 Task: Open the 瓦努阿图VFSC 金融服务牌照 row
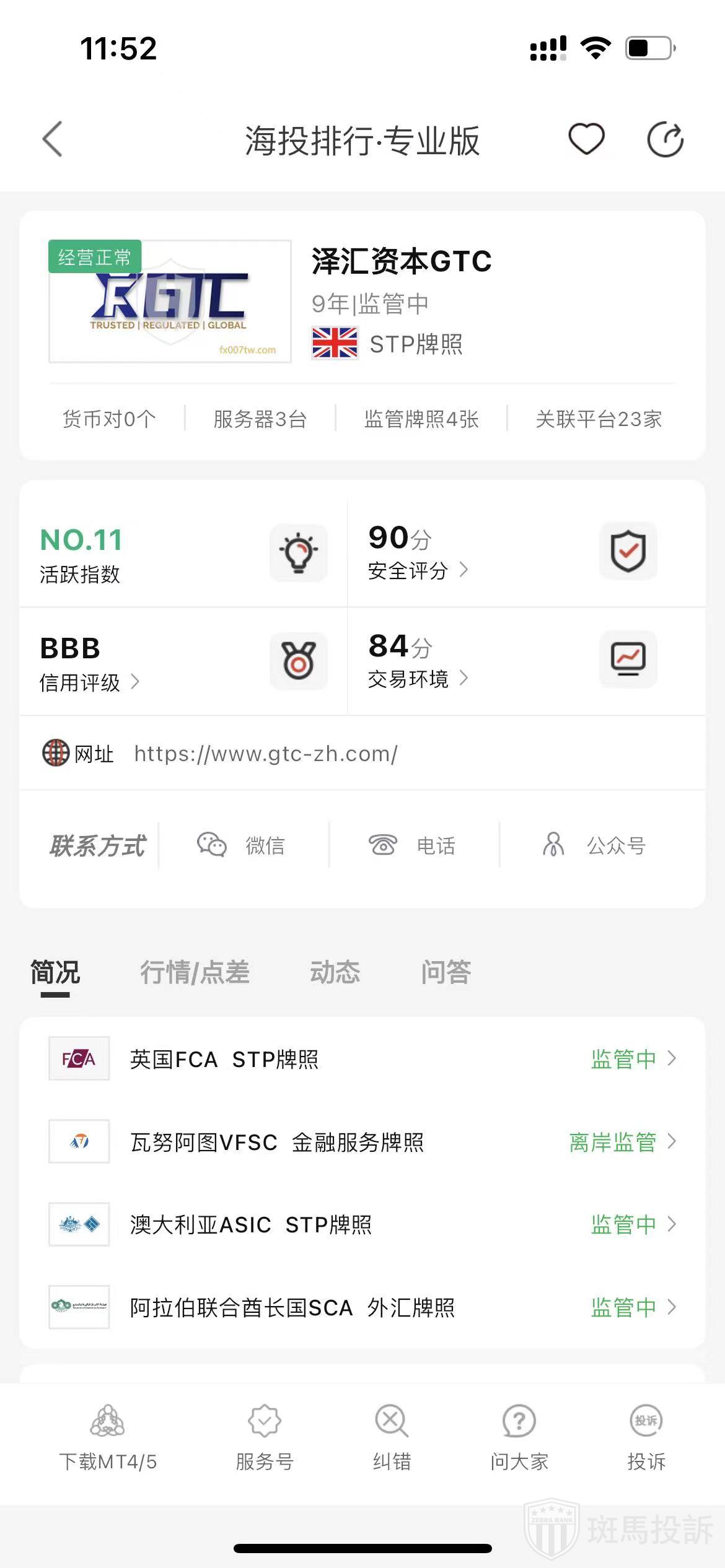362,1142
